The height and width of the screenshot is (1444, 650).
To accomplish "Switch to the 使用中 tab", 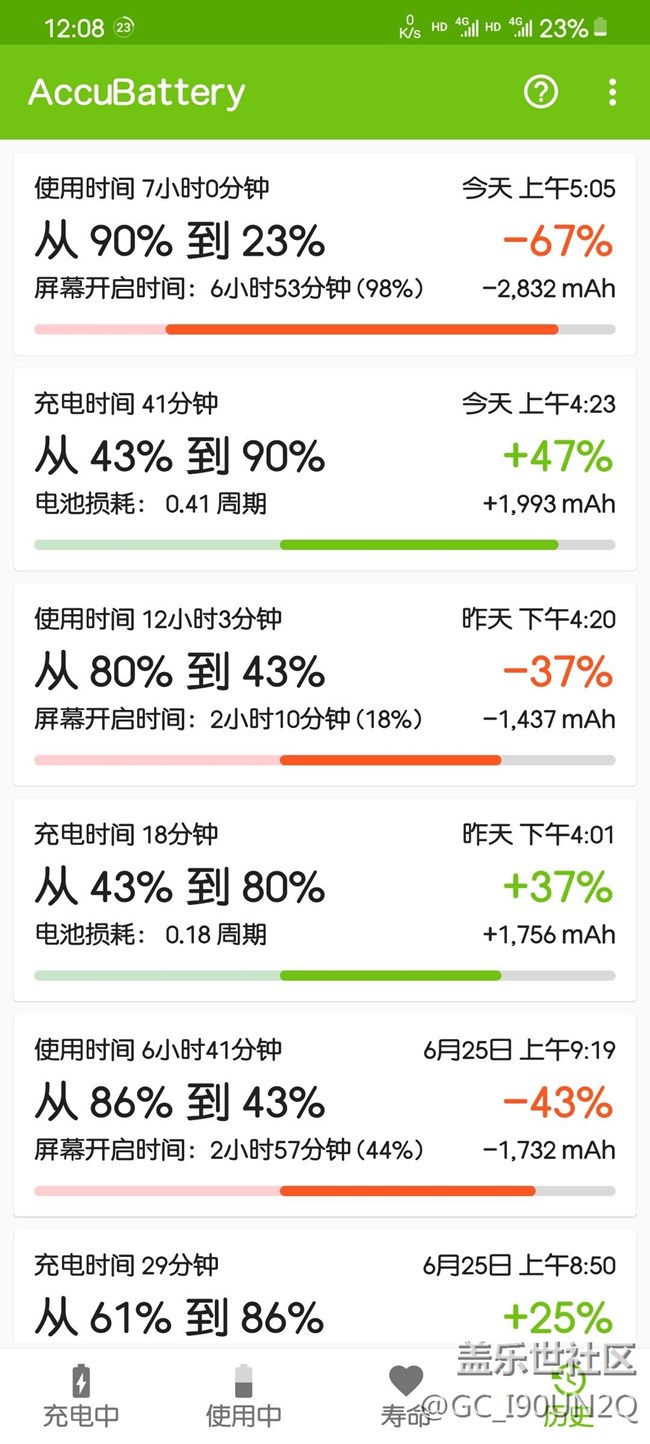I will pos(243,1397).
